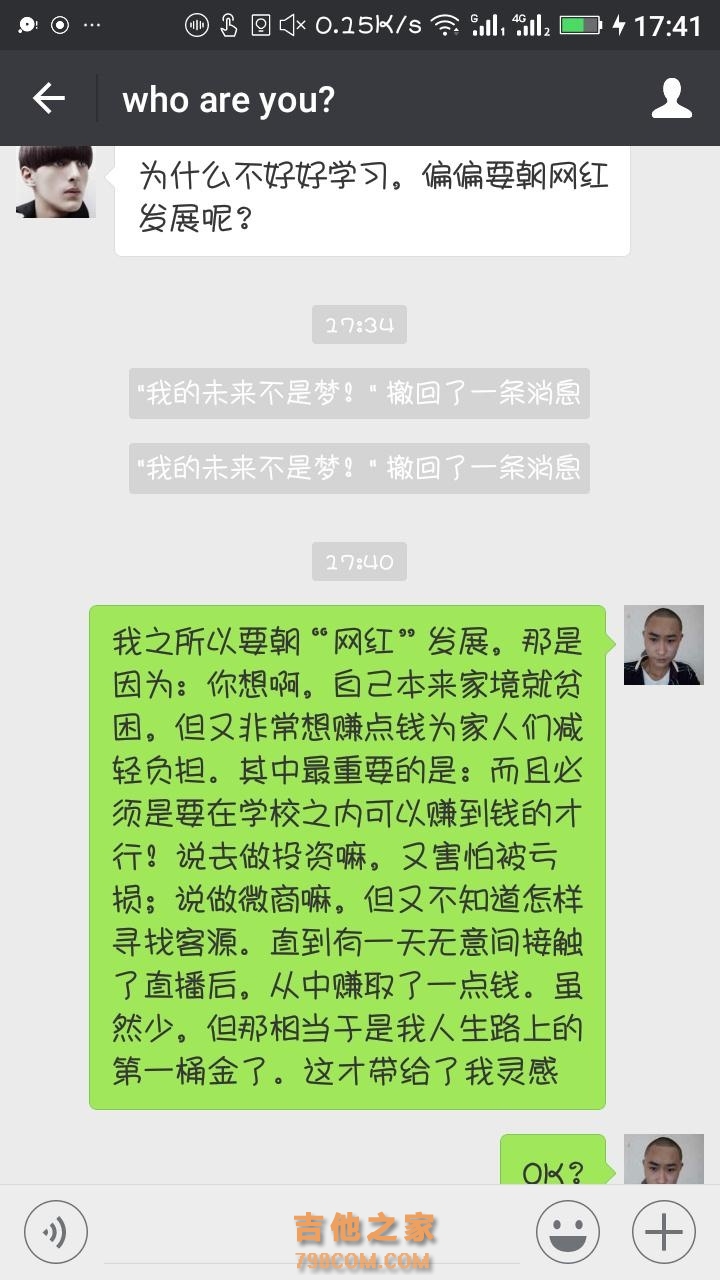This screenshot has height=1280, width=720.
Task: Go back from the chat
Action: [x=48, y=98]
